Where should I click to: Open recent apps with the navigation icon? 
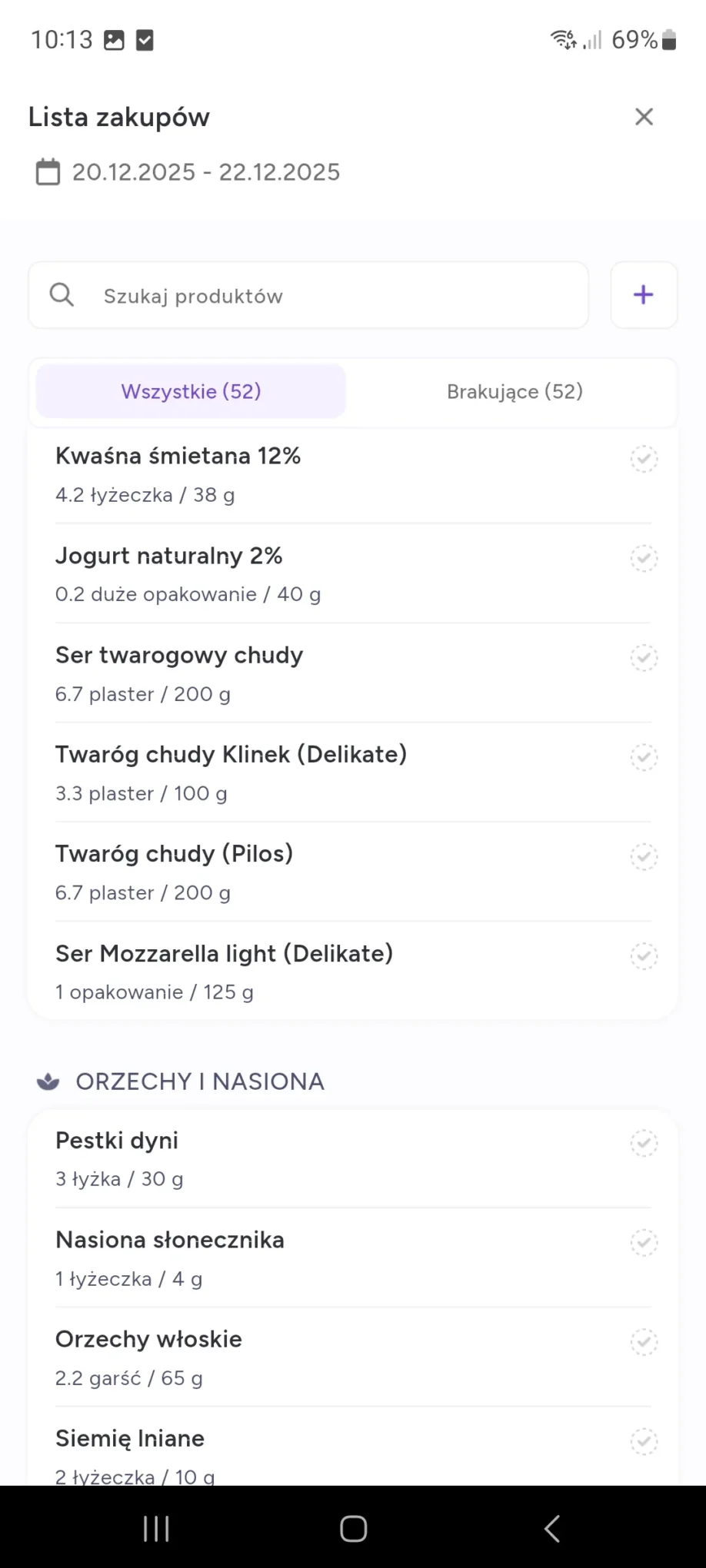[155, 1528]
